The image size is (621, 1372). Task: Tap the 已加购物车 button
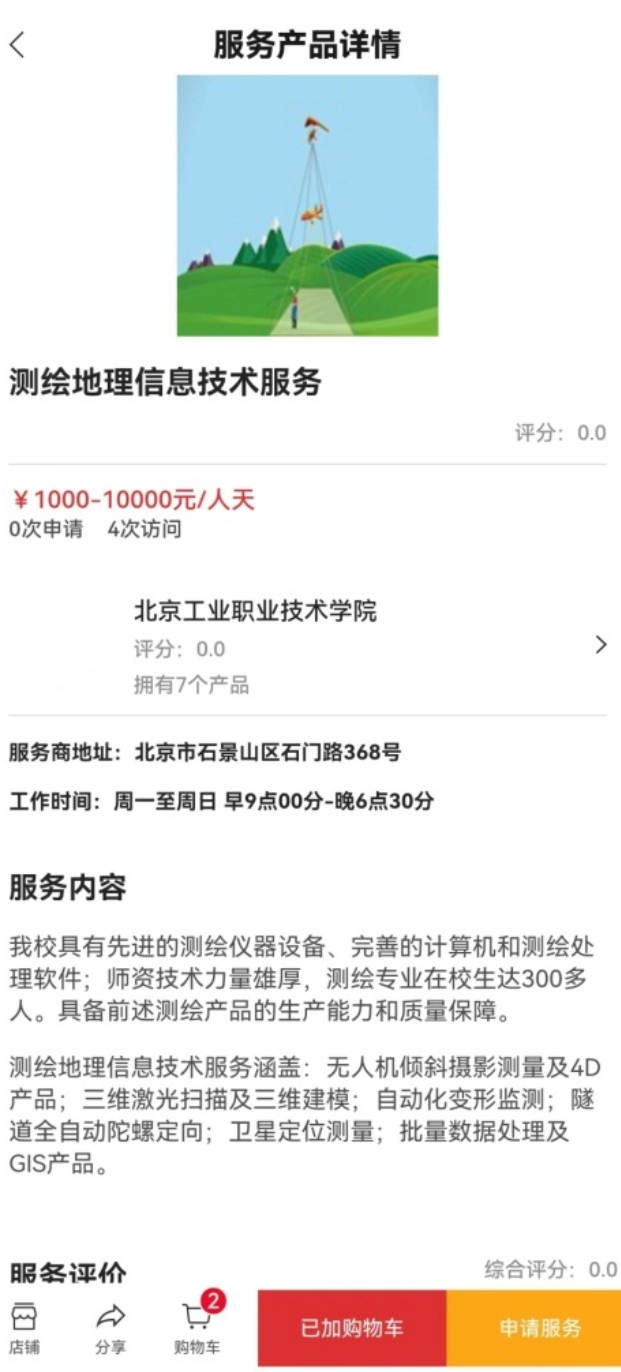[352, 1328]
